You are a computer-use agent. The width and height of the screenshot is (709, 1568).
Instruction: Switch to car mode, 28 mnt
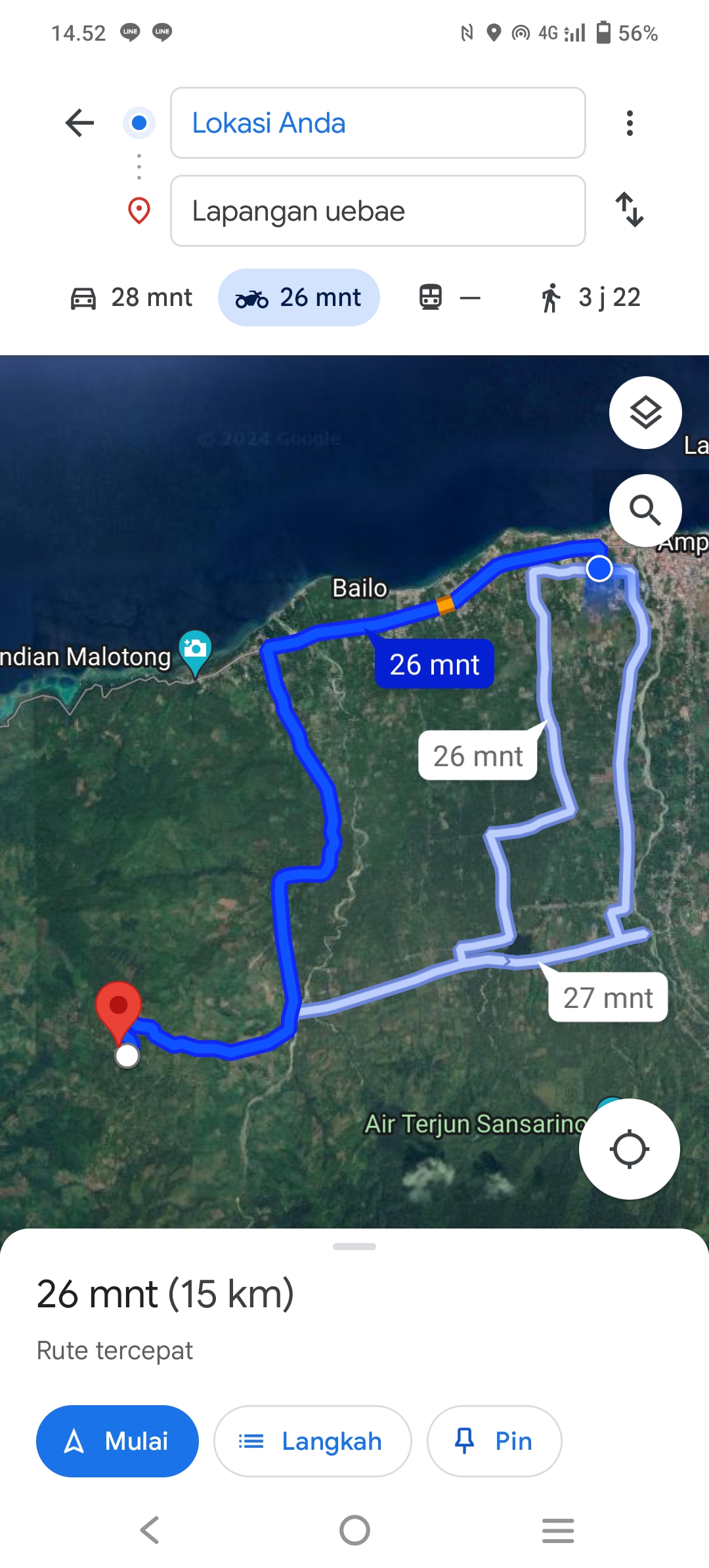(131, 297)
